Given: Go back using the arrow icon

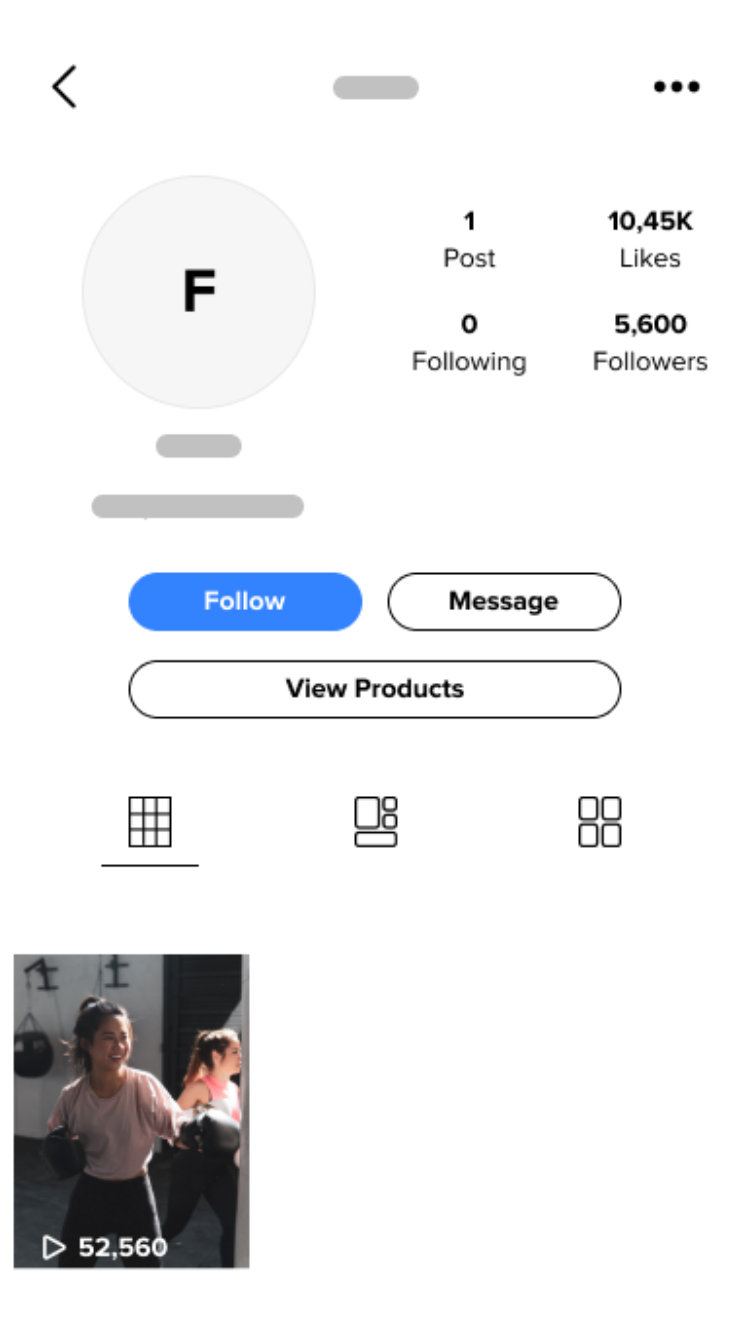Looking at the screenshot, I should 65,87.
